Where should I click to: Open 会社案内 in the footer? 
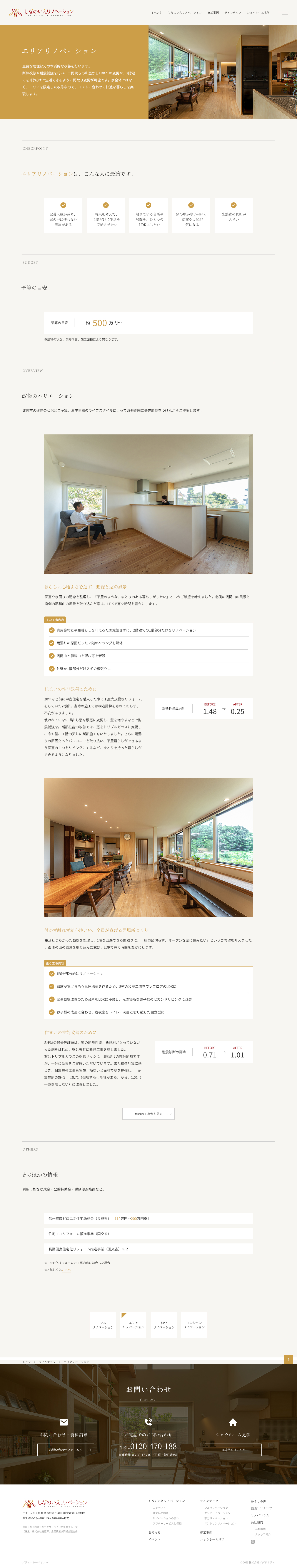coord(257,1522)
